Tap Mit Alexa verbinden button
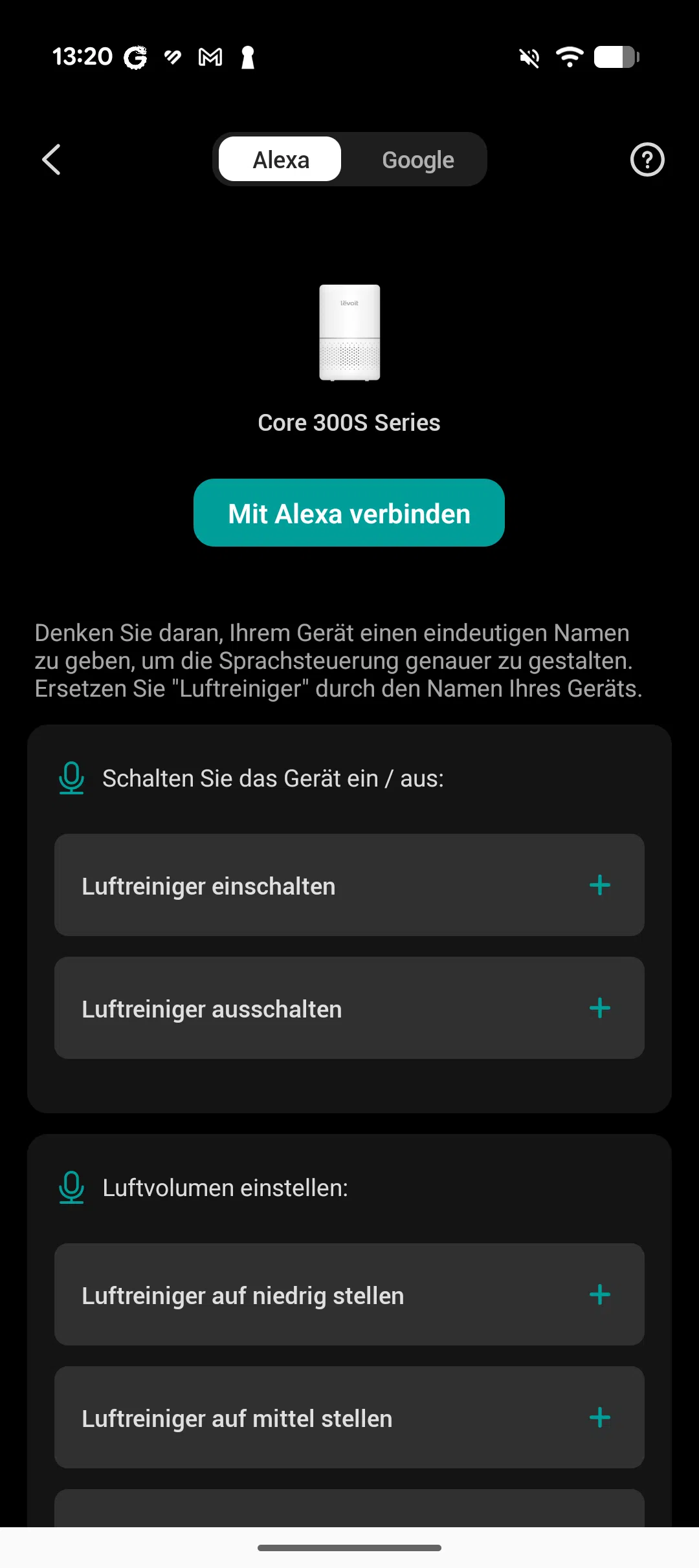699x1568 pixels. (x=349, y=513)
